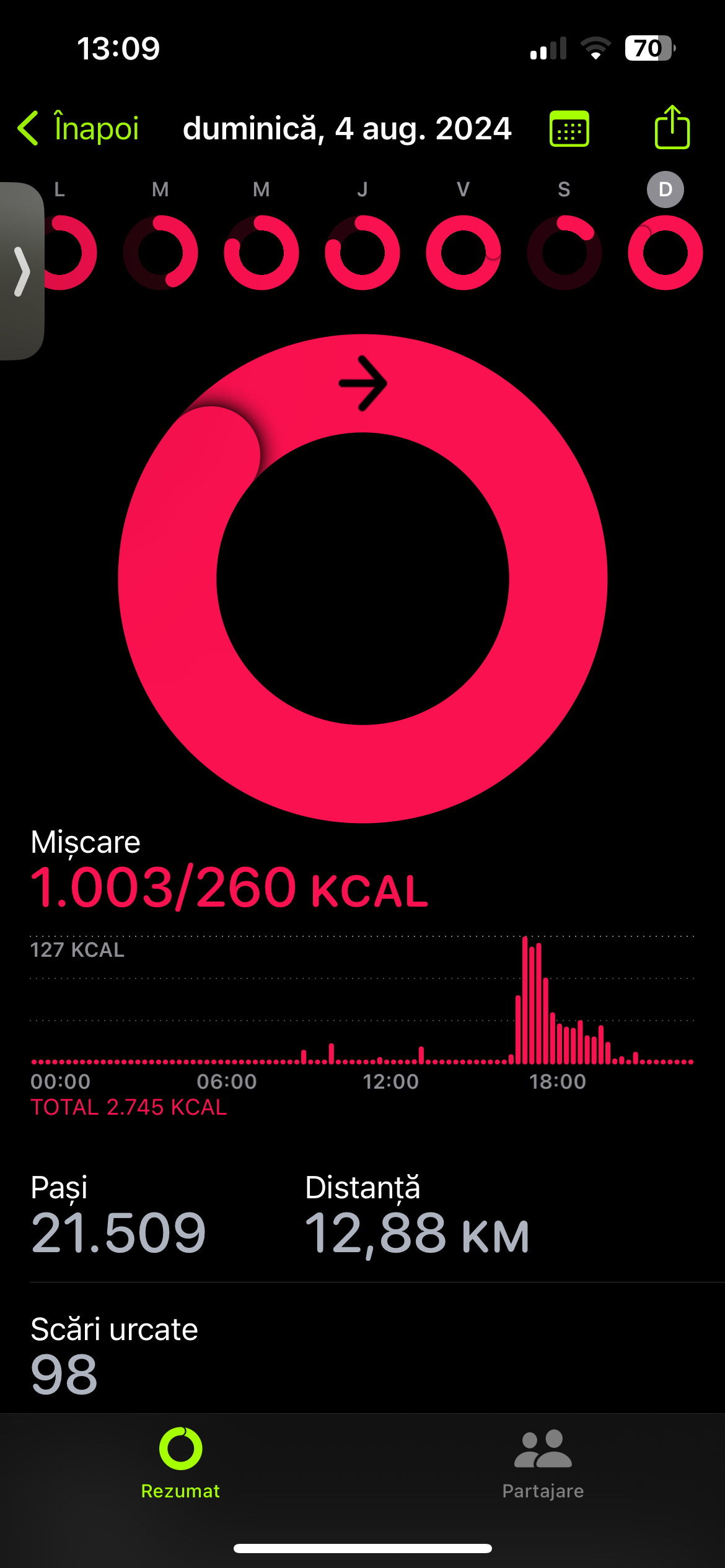The width and height of the screenshot is (725, 1568).
Task: Expand the side panel arrow handle
Action: pos(22,271)
